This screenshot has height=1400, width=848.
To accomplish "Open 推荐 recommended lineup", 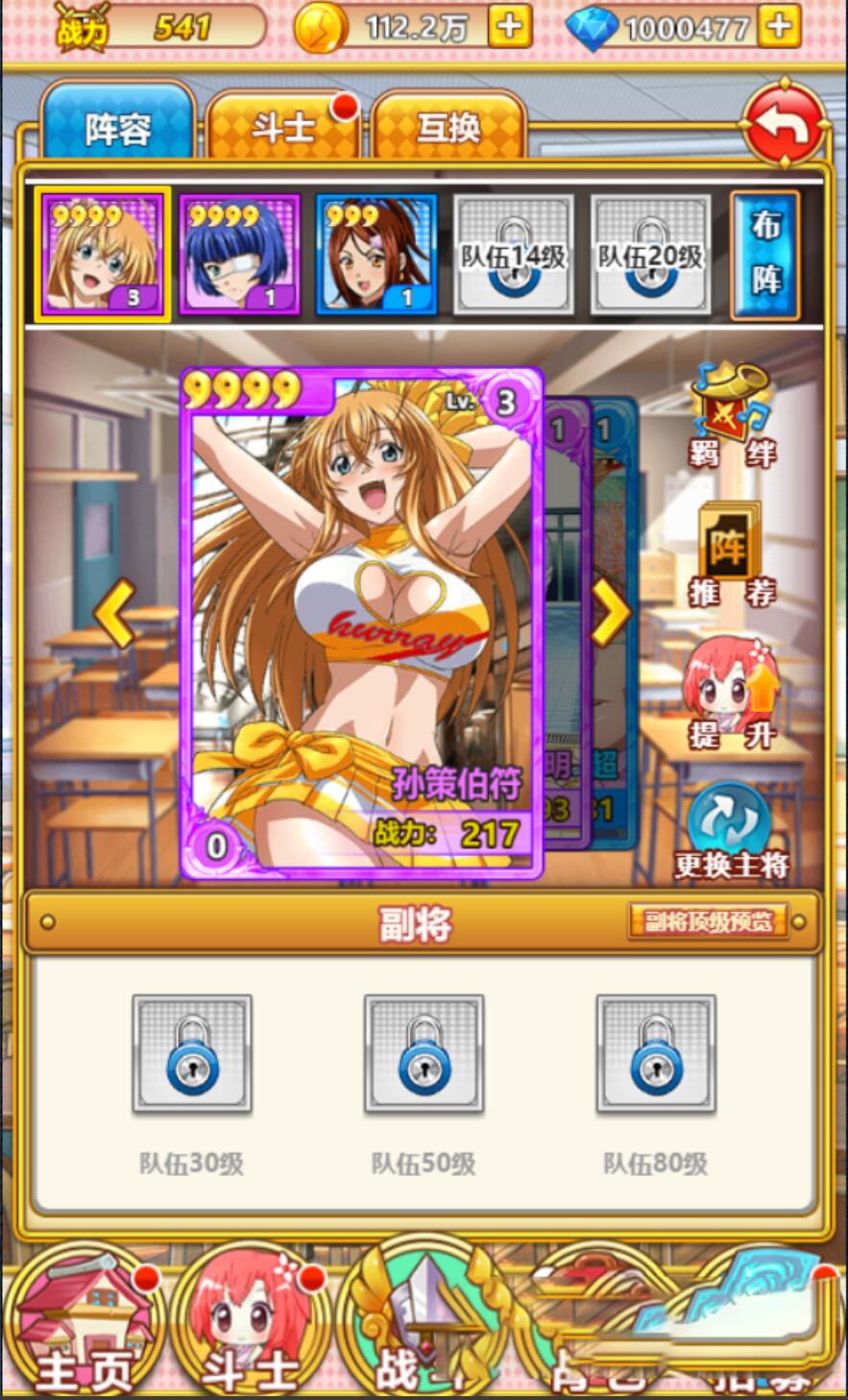I will tap(731, 556).
